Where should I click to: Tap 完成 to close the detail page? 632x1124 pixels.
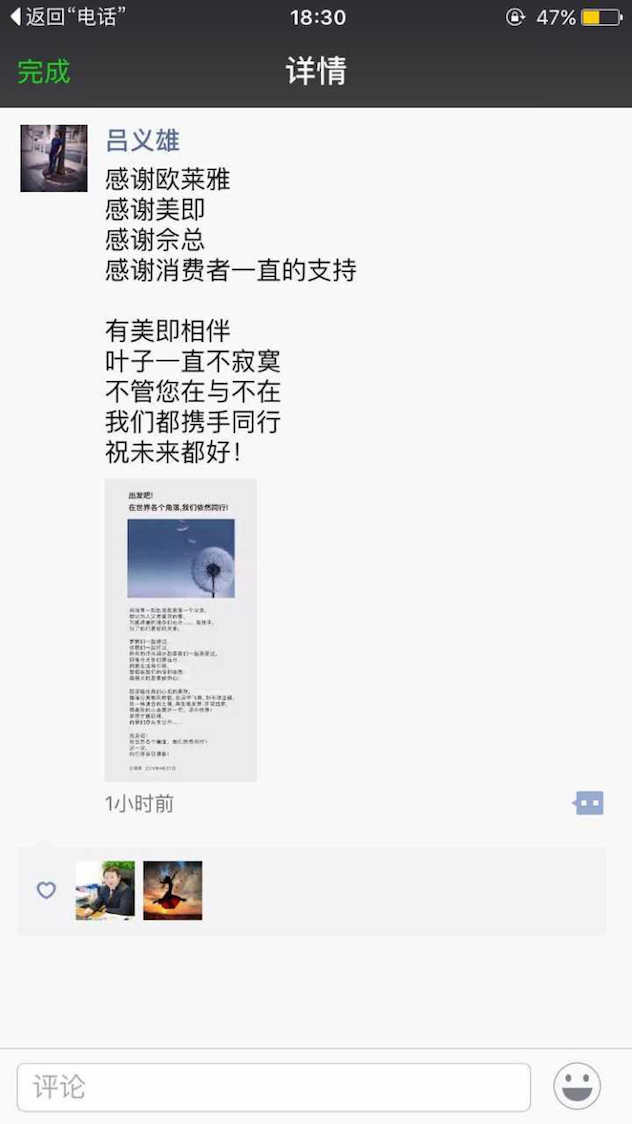coord(44,72)
